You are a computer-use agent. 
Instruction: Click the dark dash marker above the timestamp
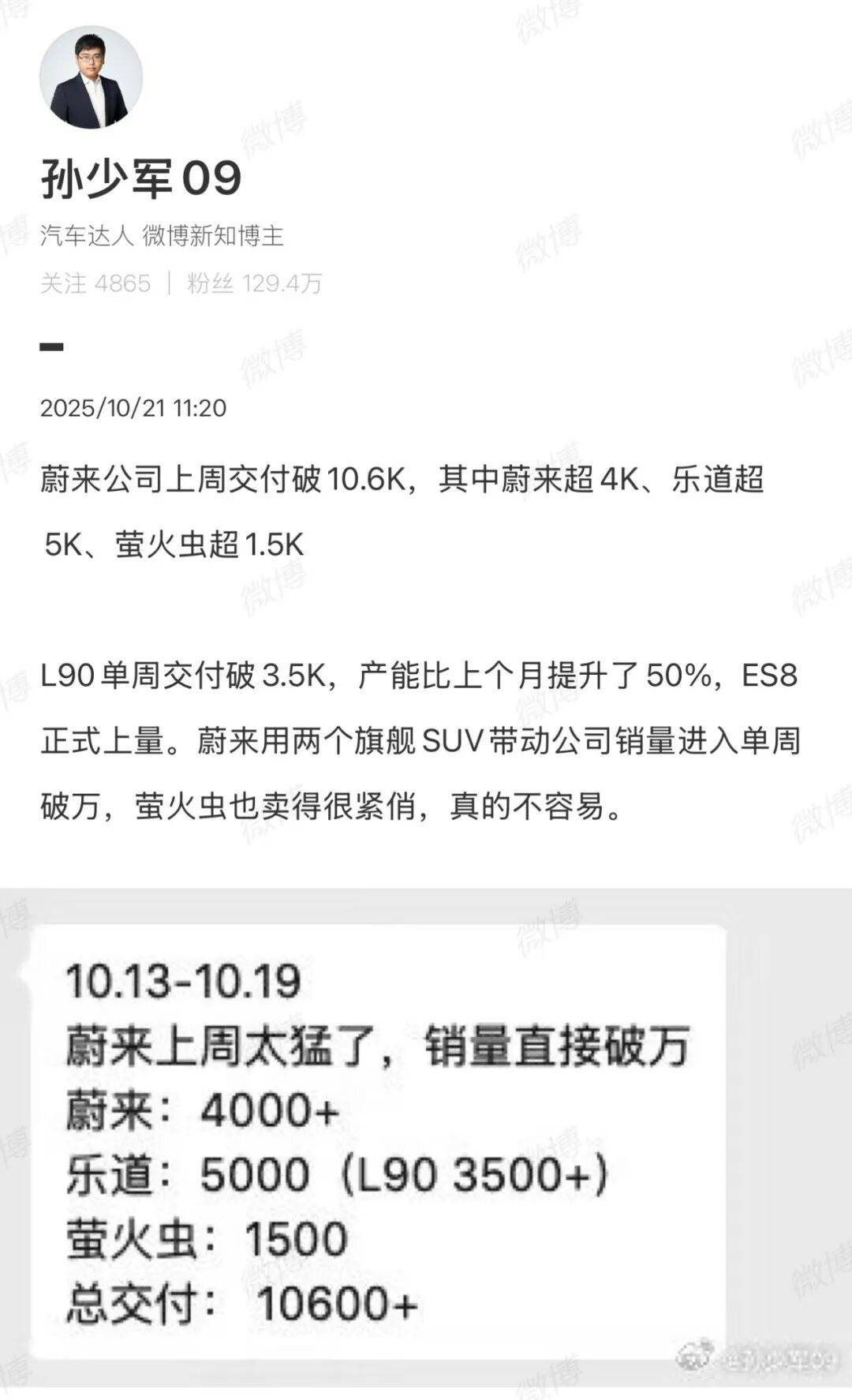click(x=50, y=347)
